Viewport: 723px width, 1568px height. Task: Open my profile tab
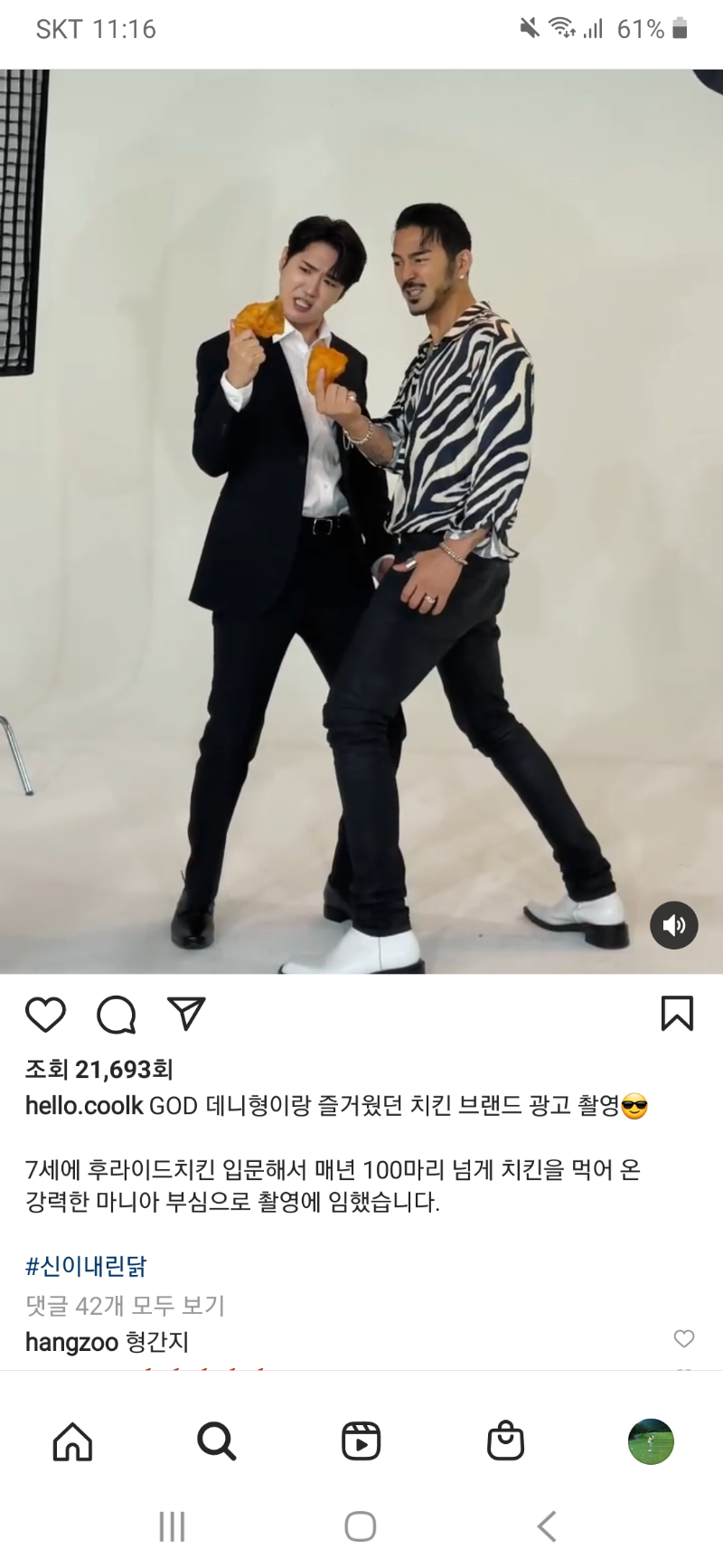(651, 1442)
